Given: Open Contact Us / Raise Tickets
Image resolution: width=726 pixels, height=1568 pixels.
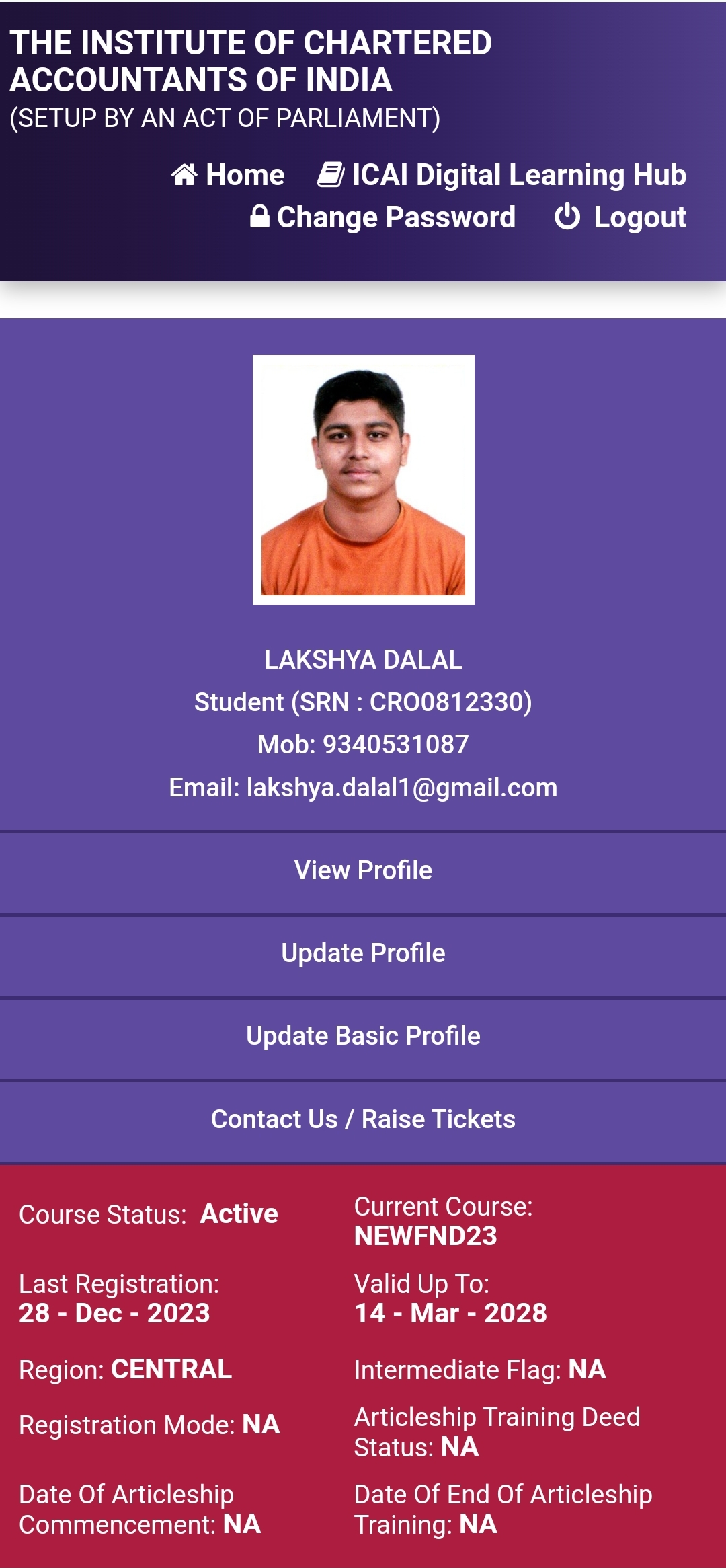Looking at the screenshot, I should click(363, 1119).
